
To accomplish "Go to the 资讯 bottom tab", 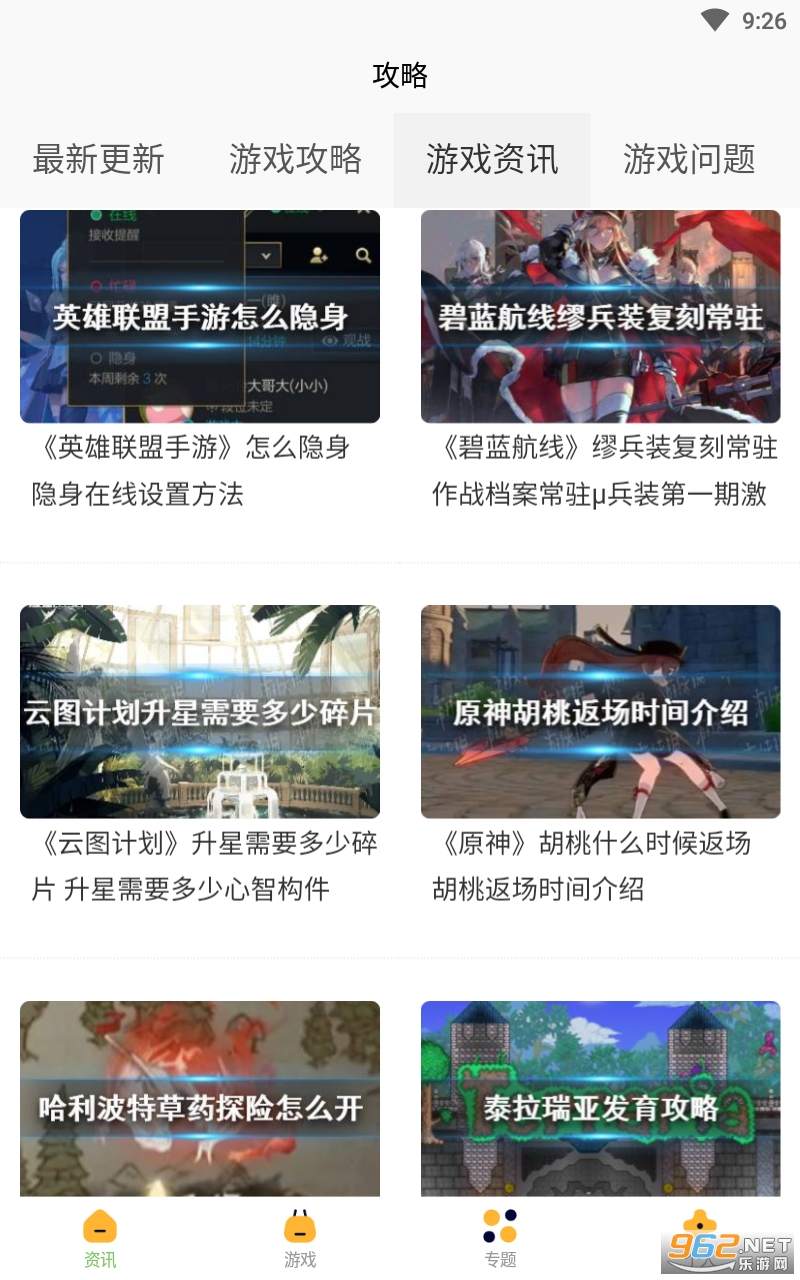I will pos(100,1238).
